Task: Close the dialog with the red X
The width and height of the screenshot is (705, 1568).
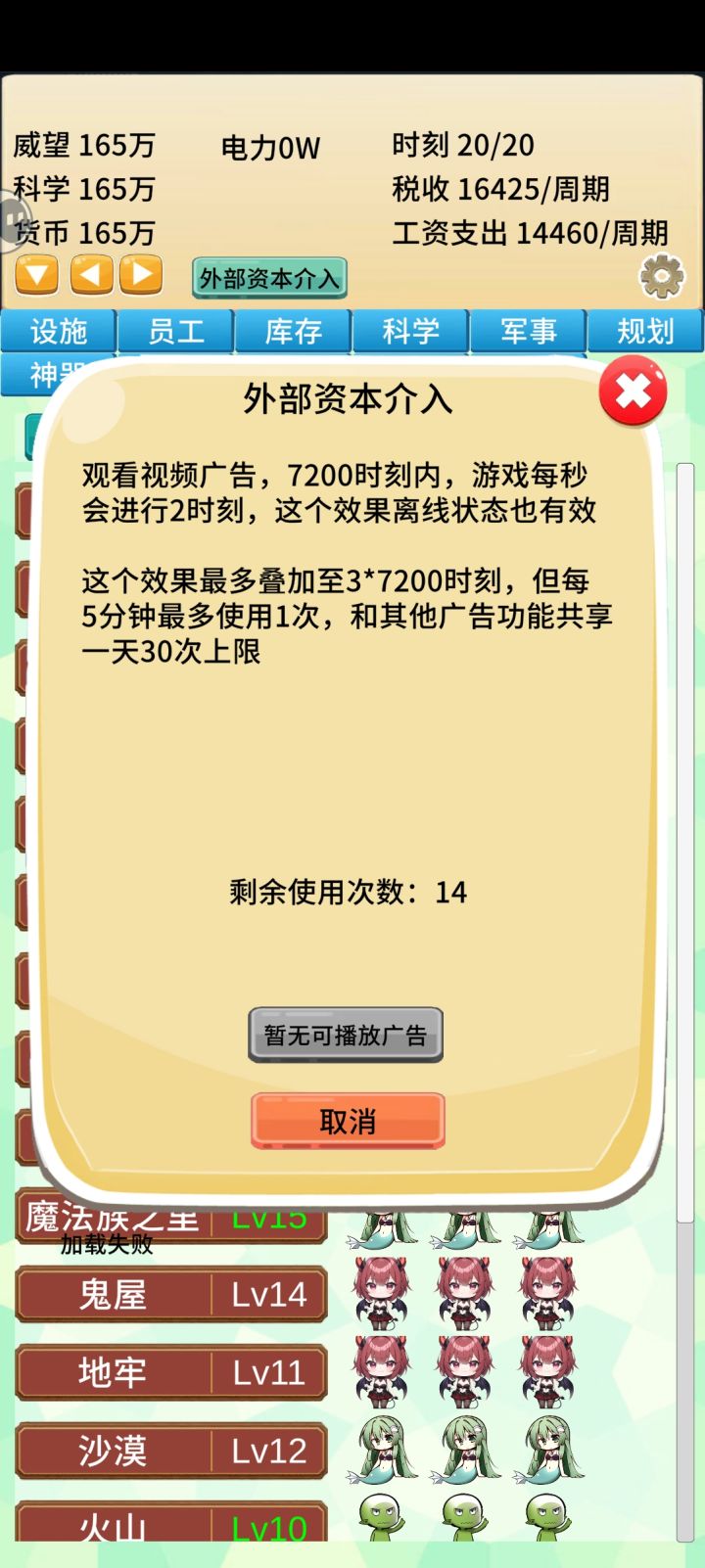Action: pos(632,390)
